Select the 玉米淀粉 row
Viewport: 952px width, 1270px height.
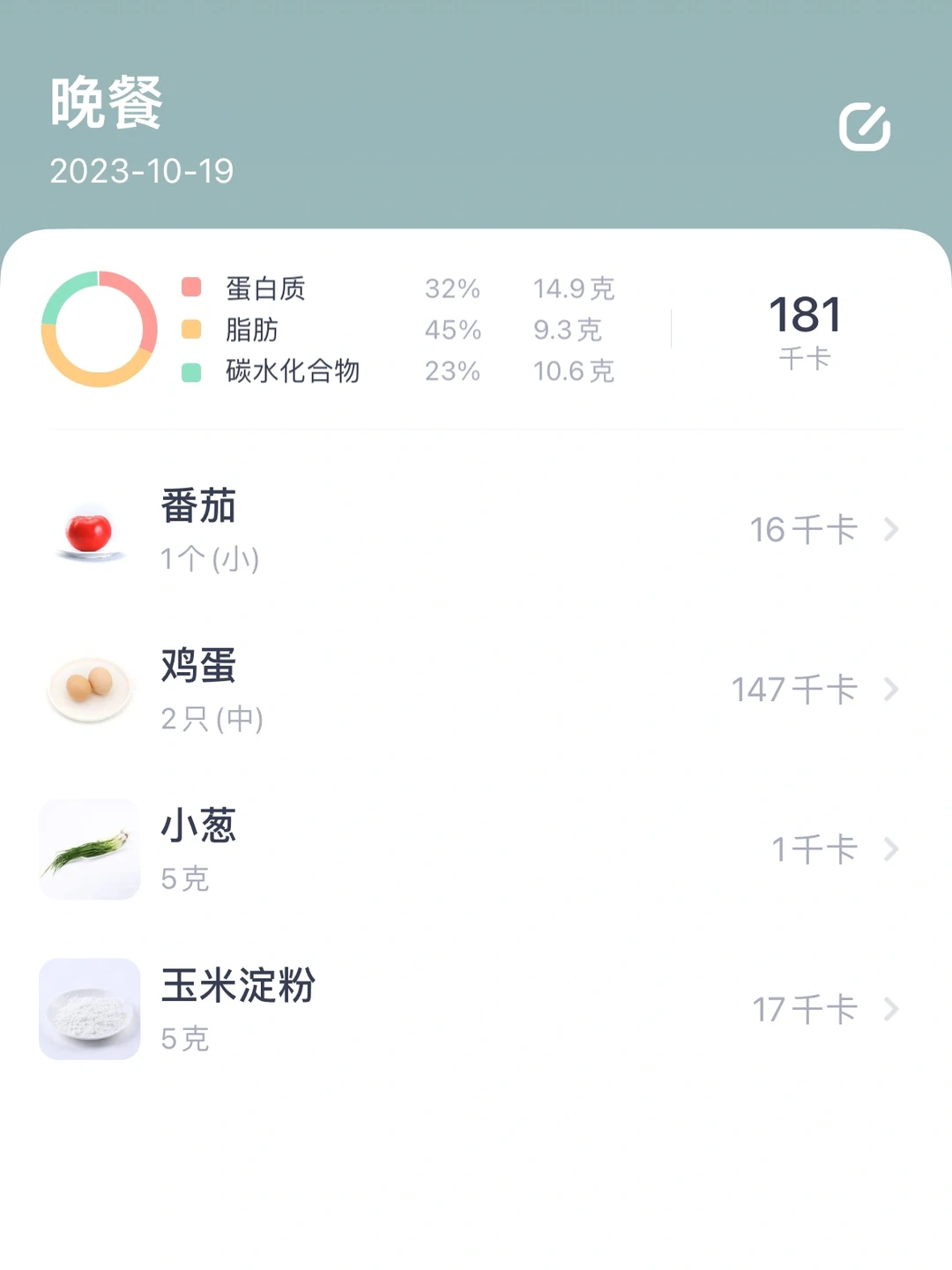tap(476, 1009)
